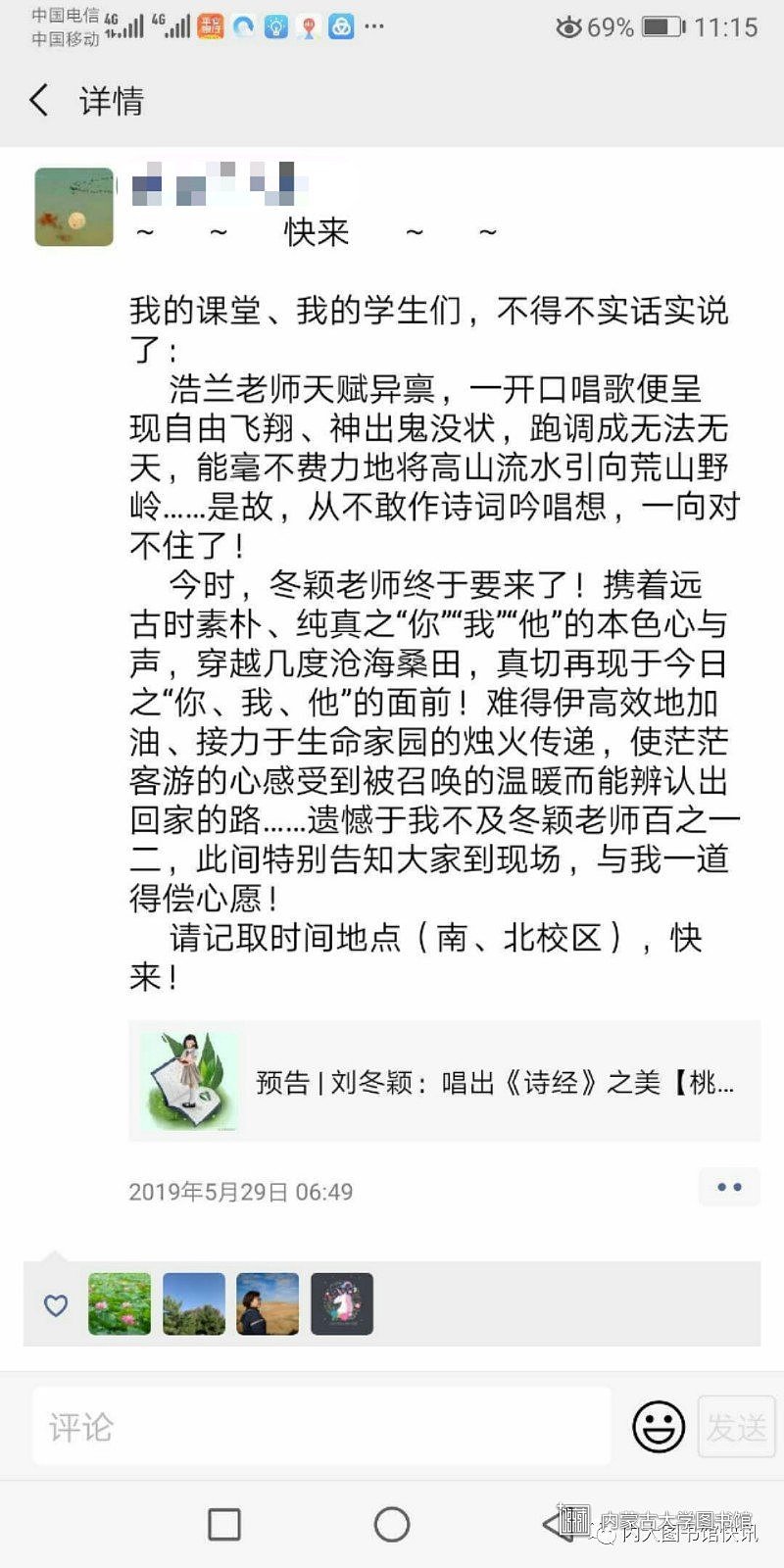Open the dark unicorn avatar in the likes
The width and height of the screenshot is (784, 1568).
point(342,1303)
